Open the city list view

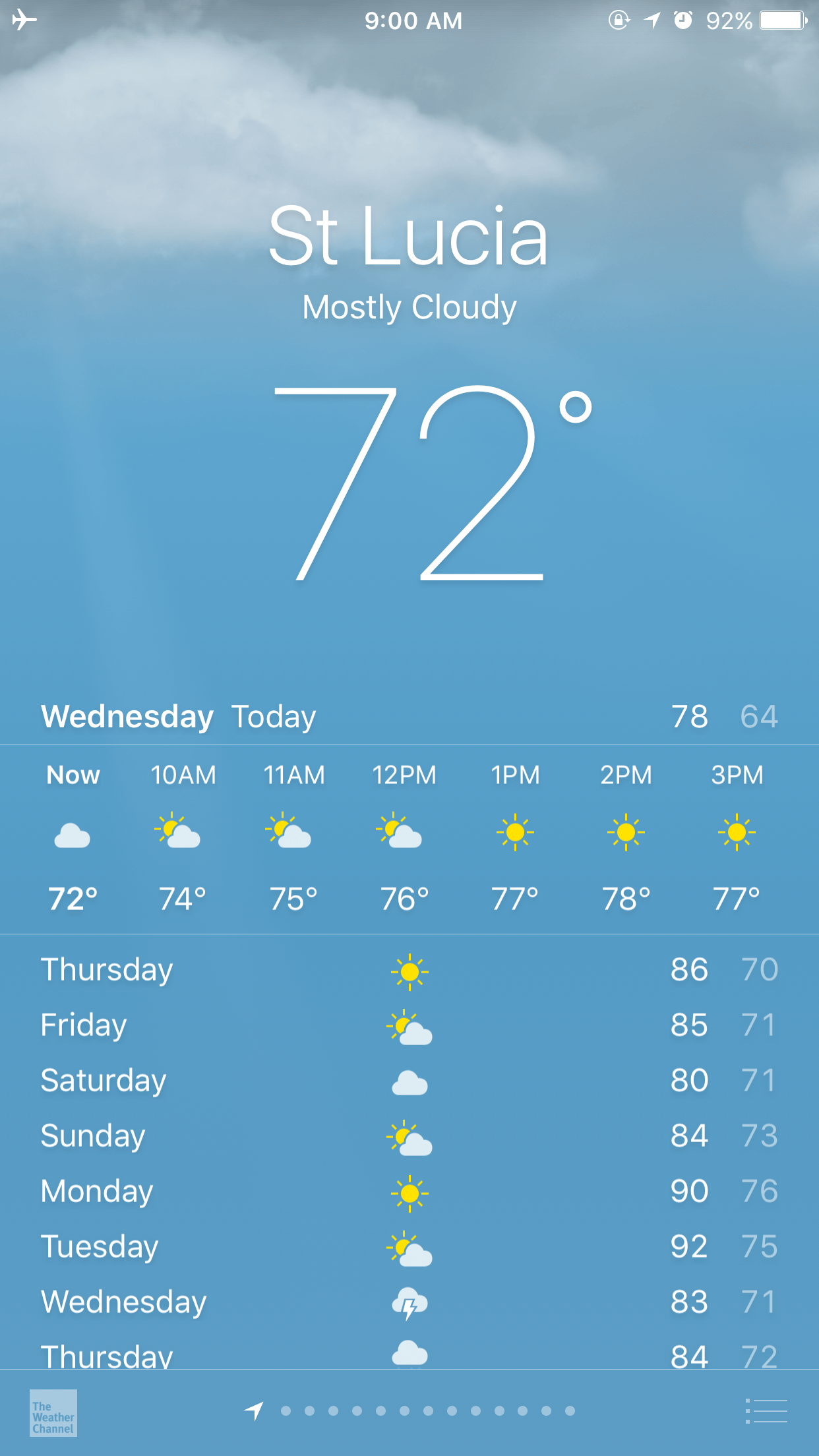(766, 1411)
